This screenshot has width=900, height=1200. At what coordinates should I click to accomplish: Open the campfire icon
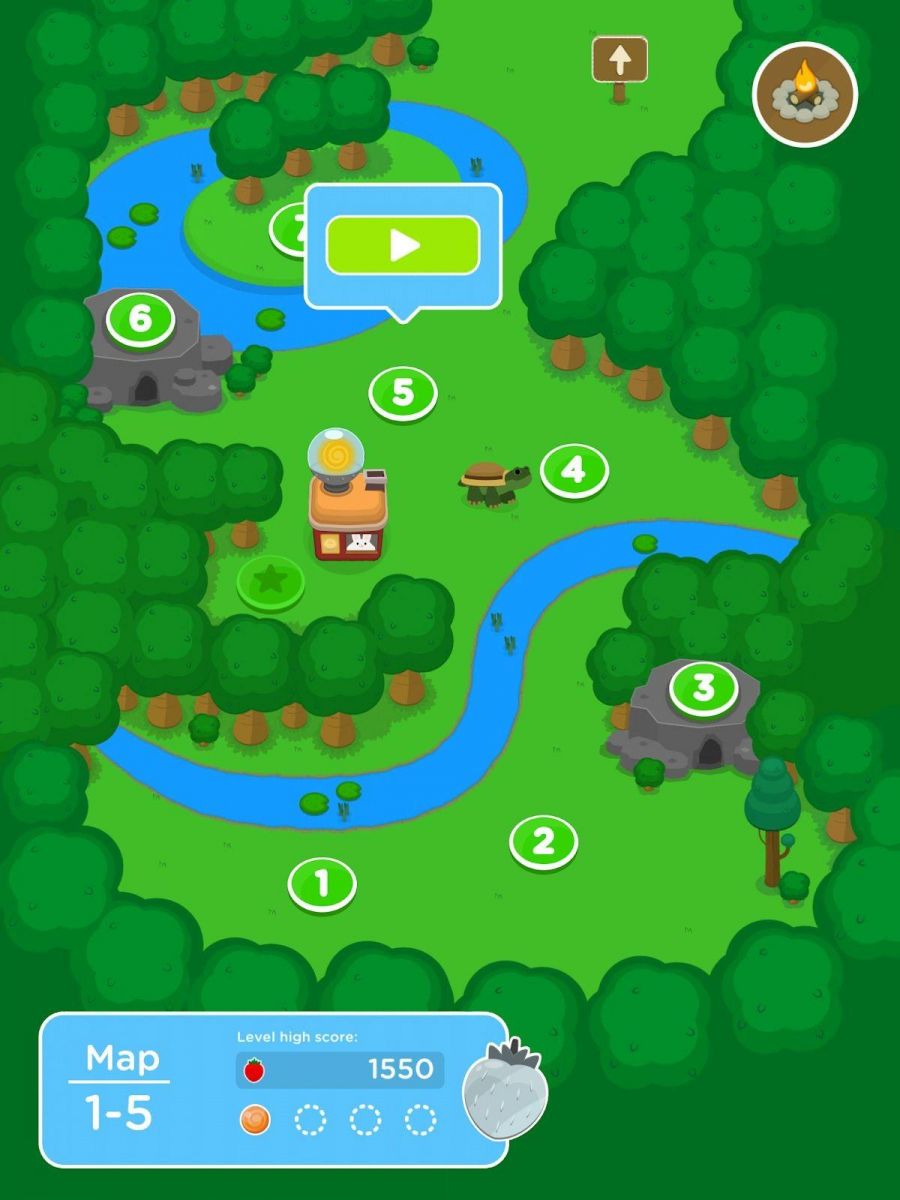804,94
